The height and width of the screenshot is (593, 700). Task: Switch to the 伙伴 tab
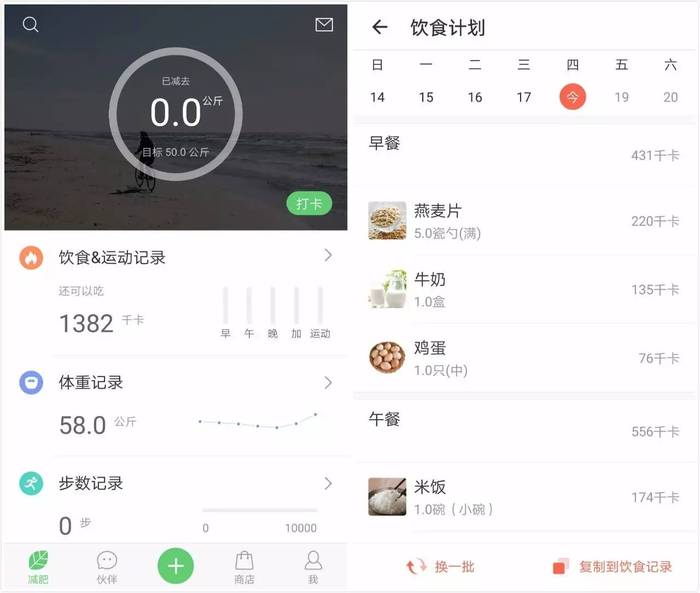click(x=107, y=567)
